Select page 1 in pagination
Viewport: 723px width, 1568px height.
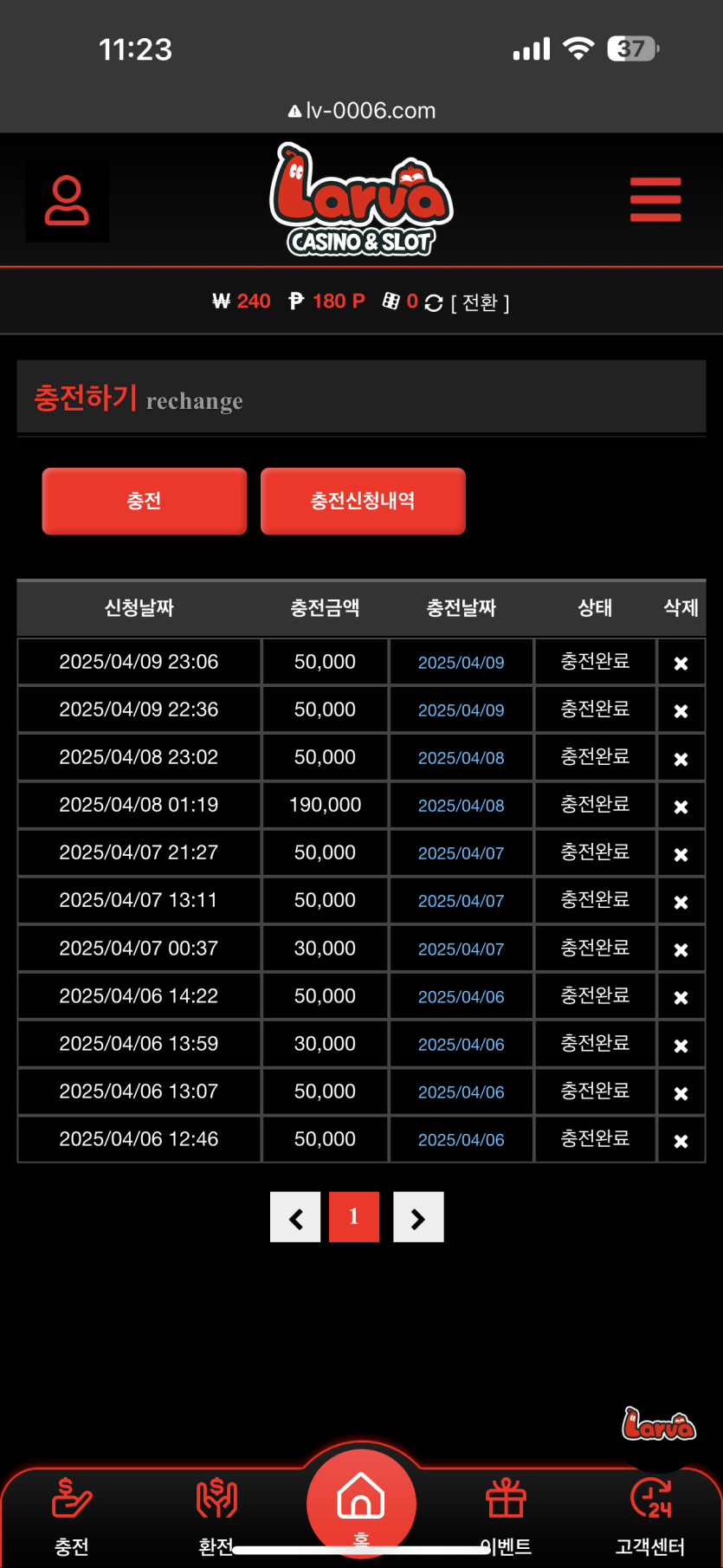coord(353,1217)
